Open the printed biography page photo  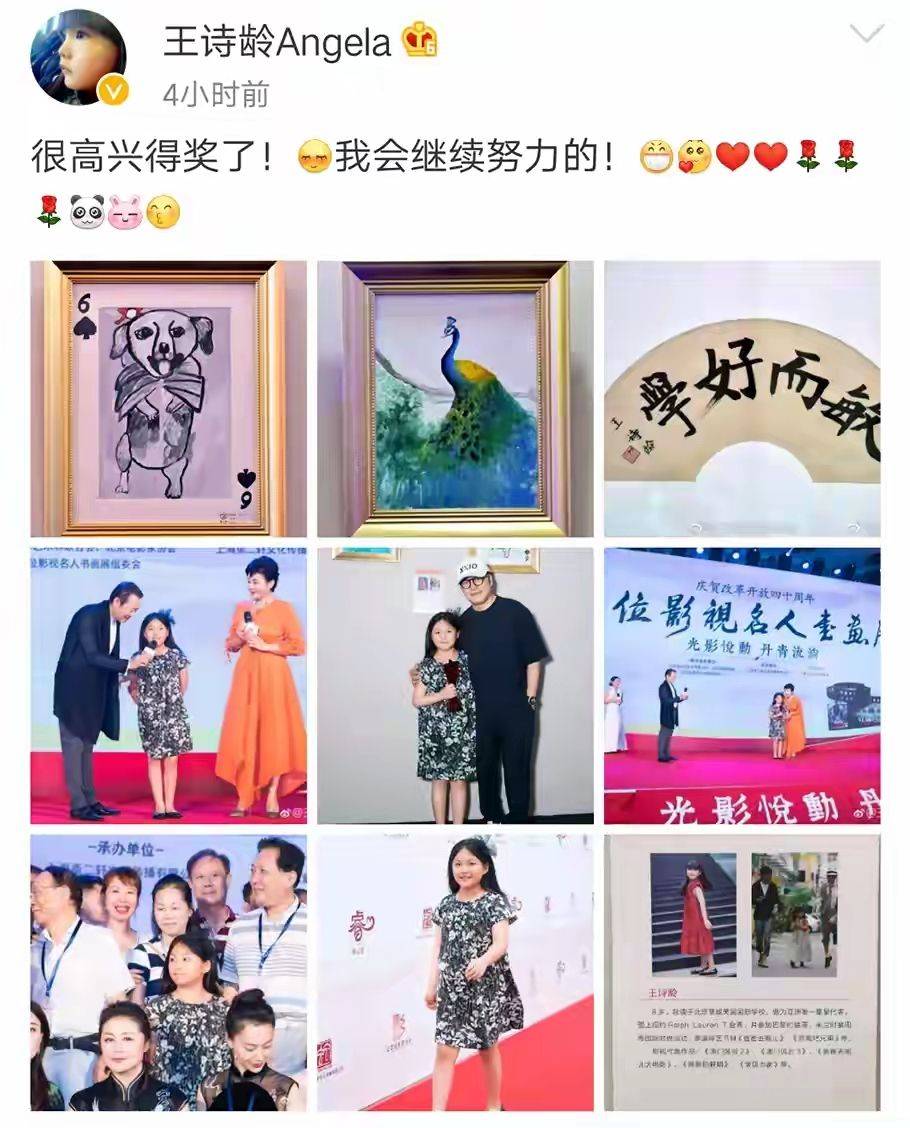pyautogui.click(x=742, y=972)
